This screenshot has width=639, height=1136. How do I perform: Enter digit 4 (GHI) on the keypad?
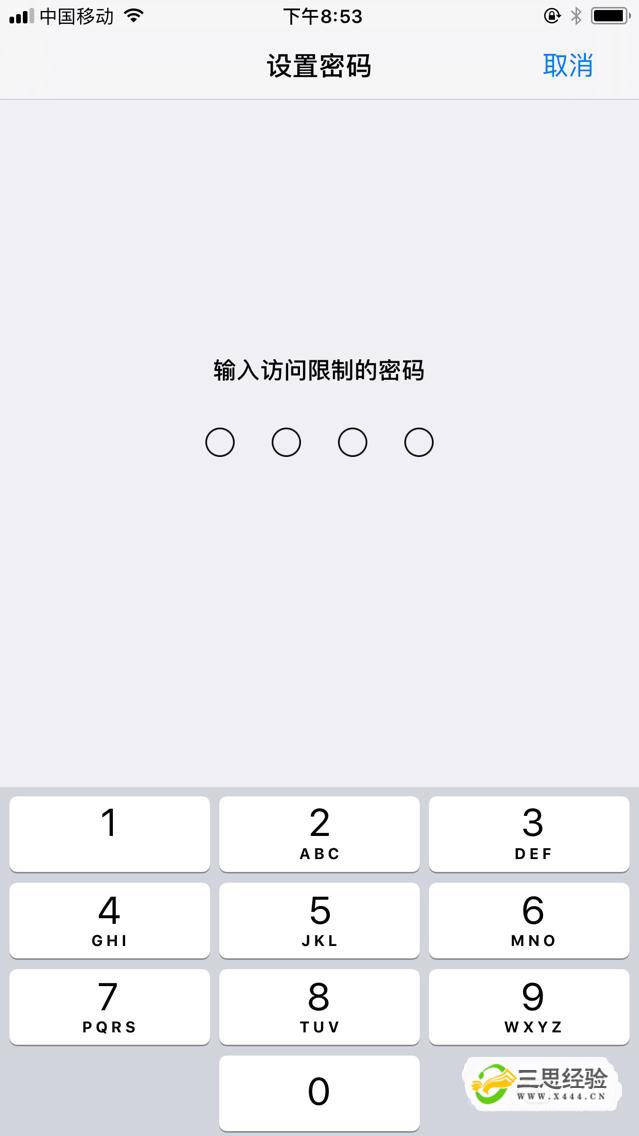[110, 920]
